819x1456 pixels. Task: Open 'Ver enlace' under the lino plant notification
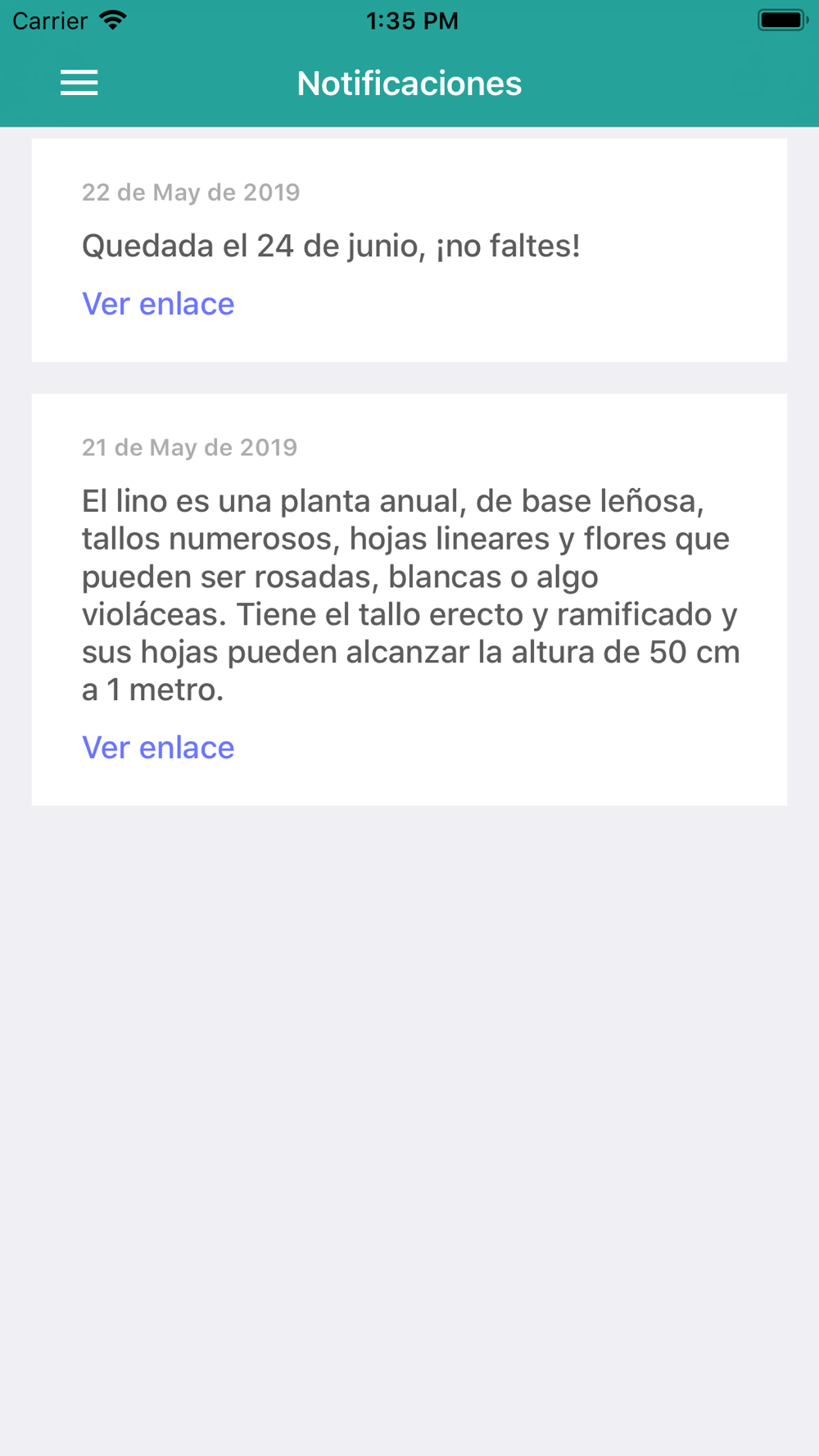(158, 748)
